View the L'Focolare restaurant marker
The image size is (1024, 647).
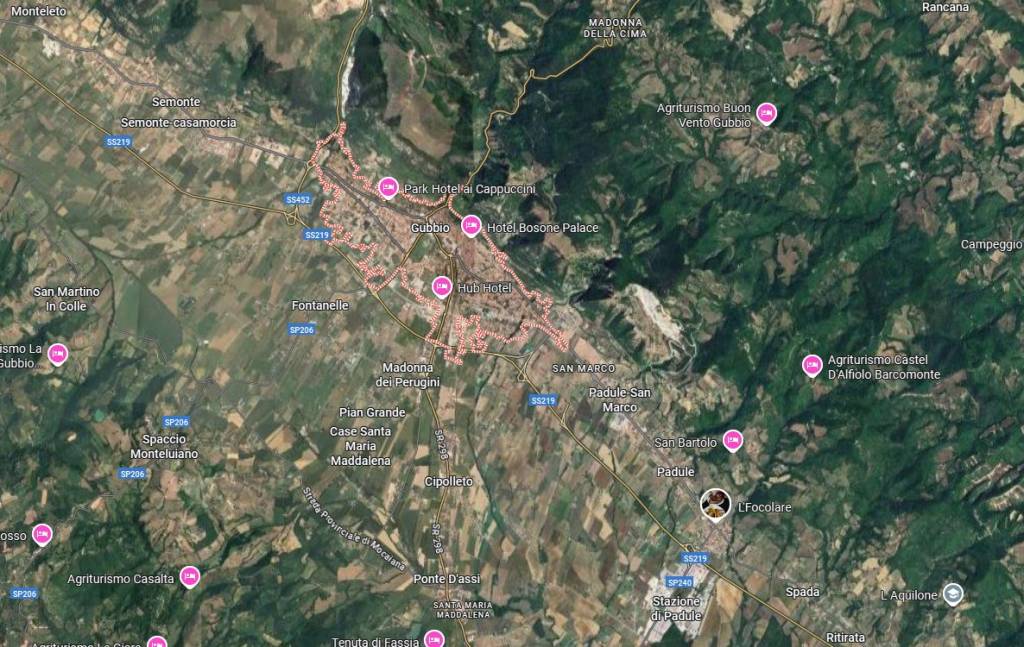click(715, 504)
